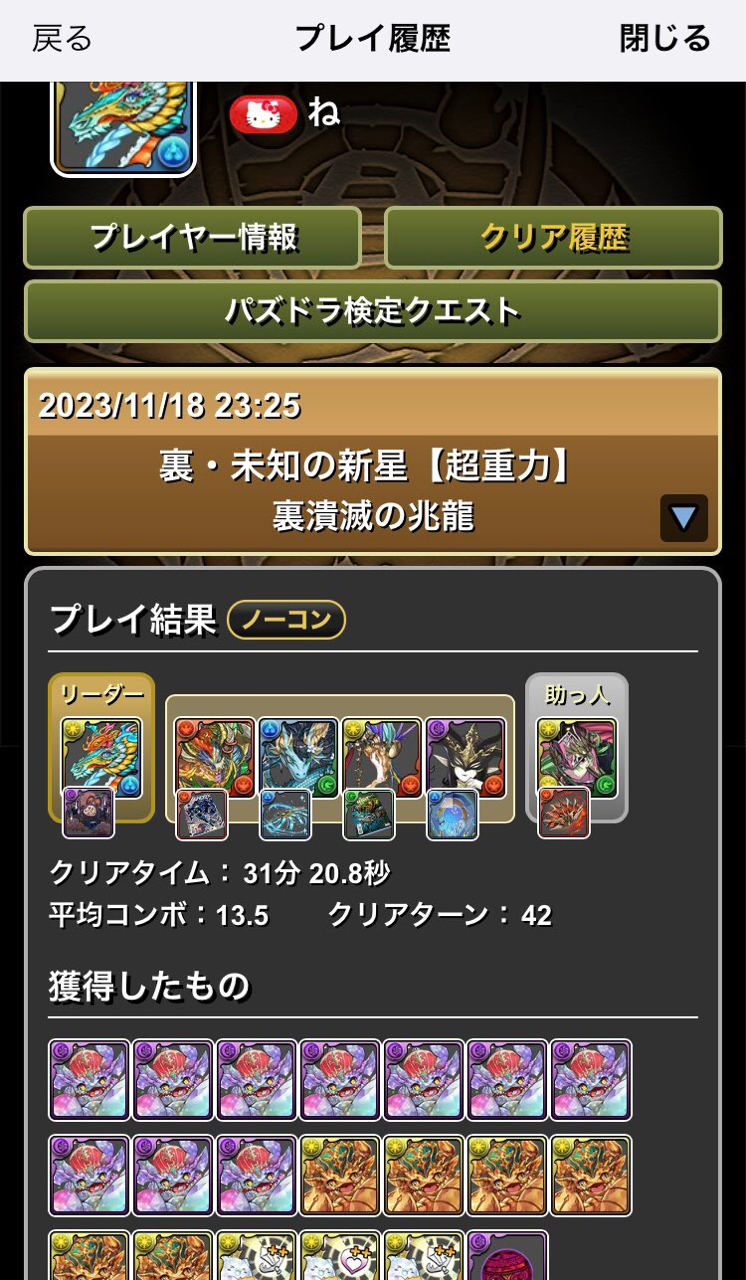Go back with the 戻る button
This screenshot has width=746, height=1280.
coord(62,39)
